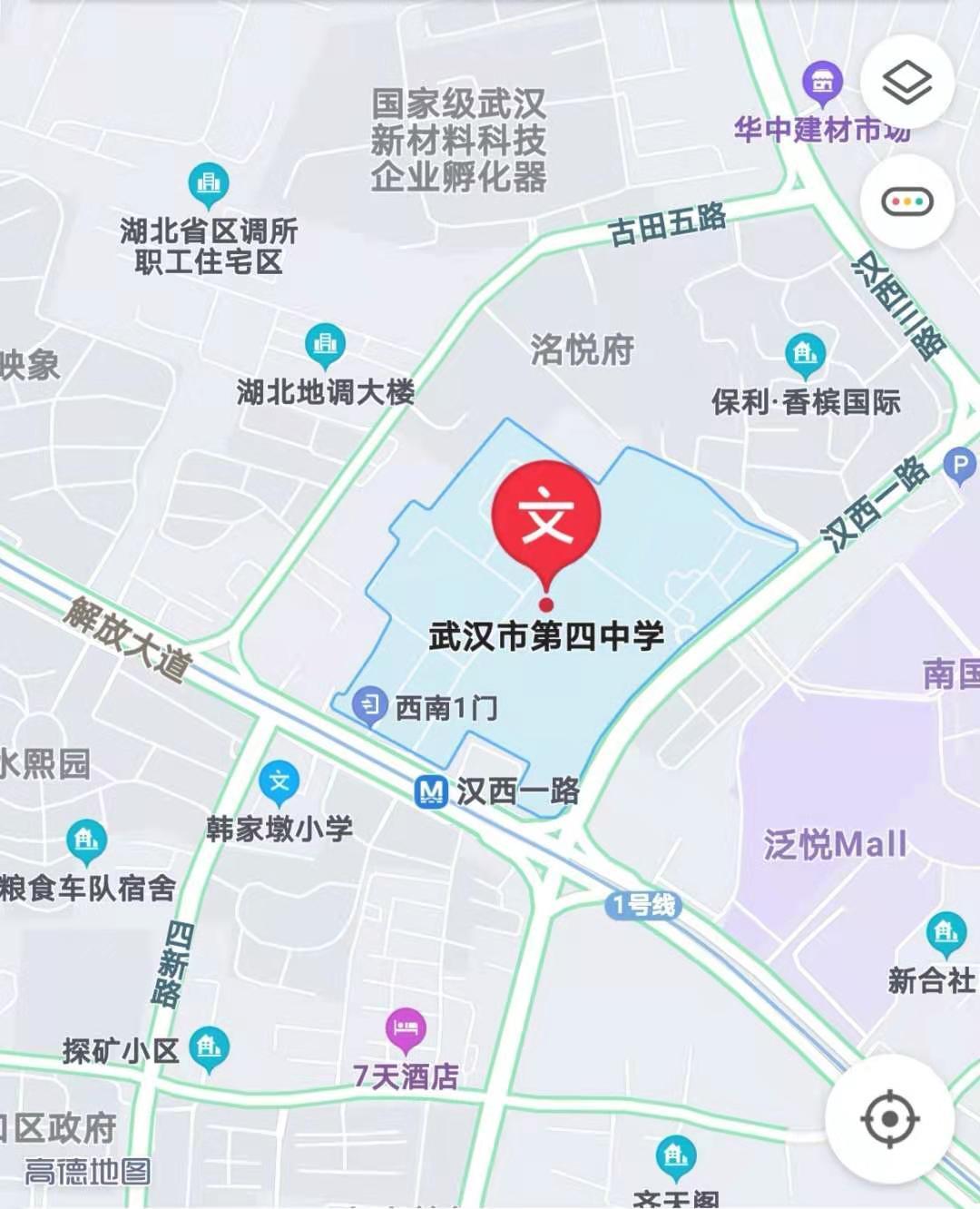
Task: Select the 韩家墩小学 school marker
Action: coord(279,781)
